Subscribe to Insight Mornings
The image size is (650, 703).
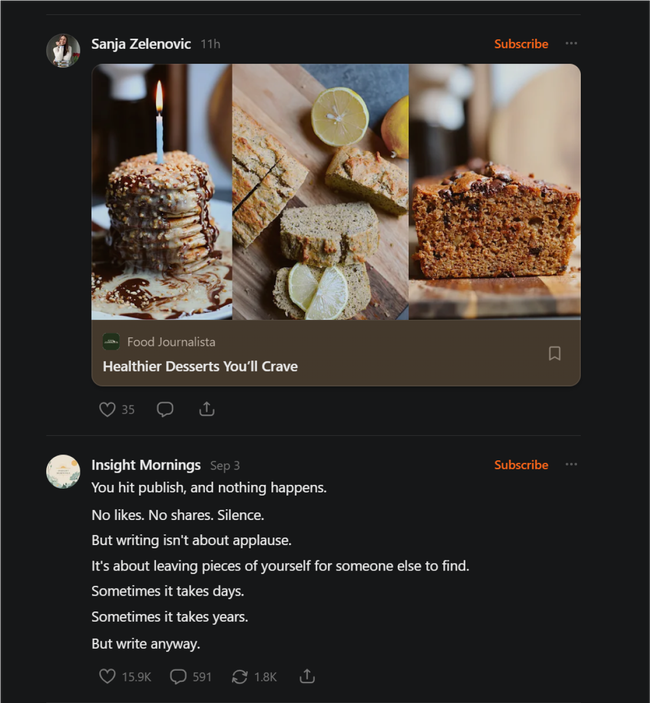click(x=521, y=465)
